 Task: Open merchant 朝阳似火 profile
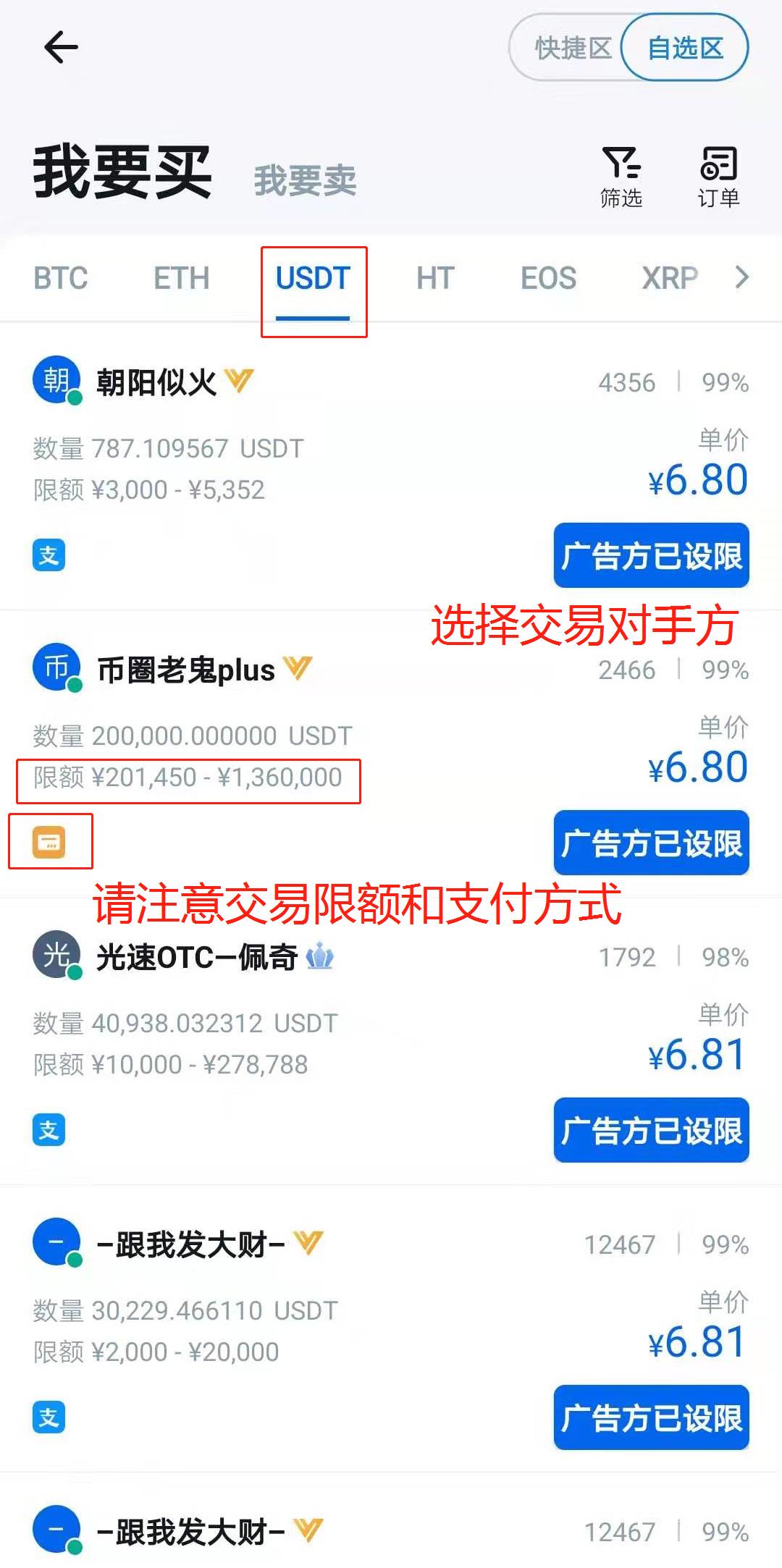[156, 382]
